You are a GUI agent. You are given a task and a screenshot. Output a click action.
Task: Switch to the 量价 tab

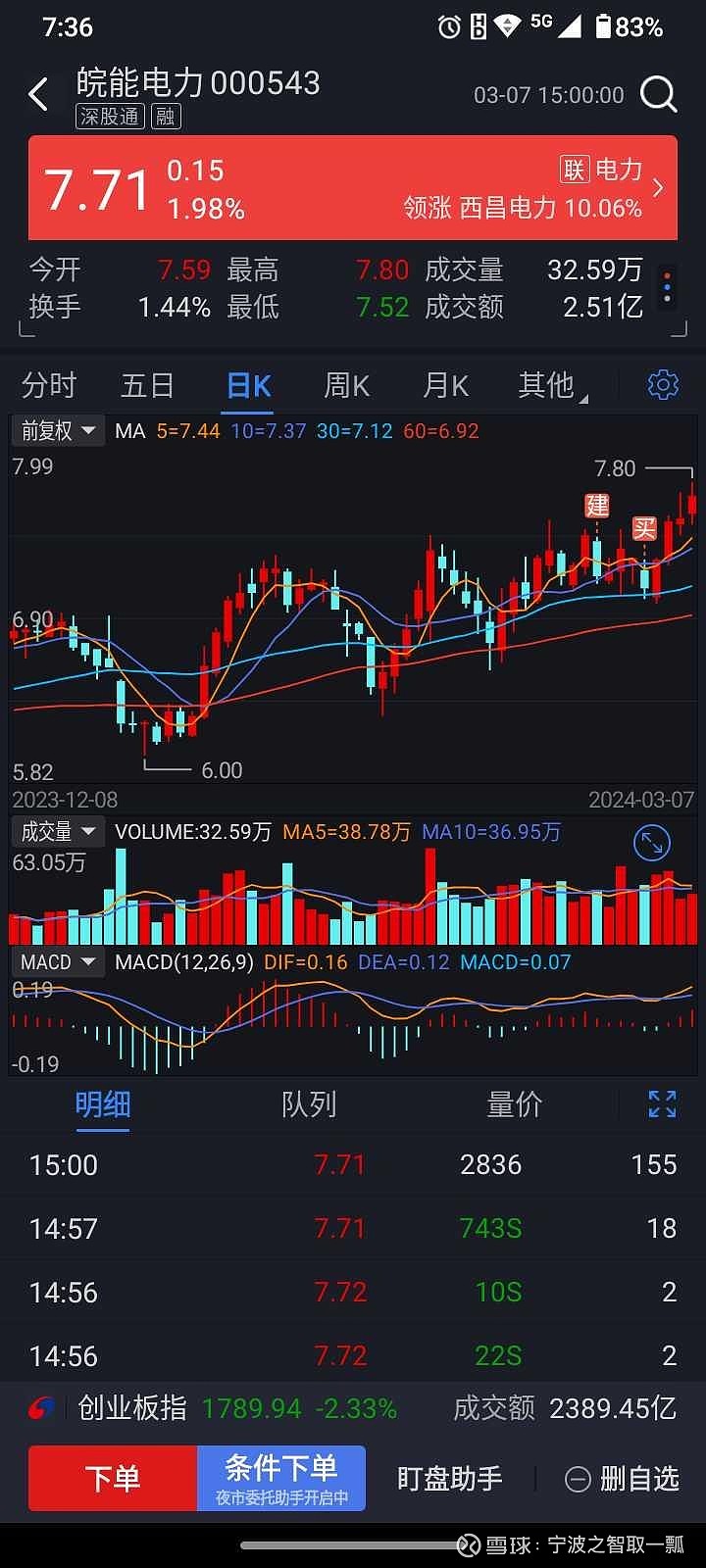(x=515, y=1104)
